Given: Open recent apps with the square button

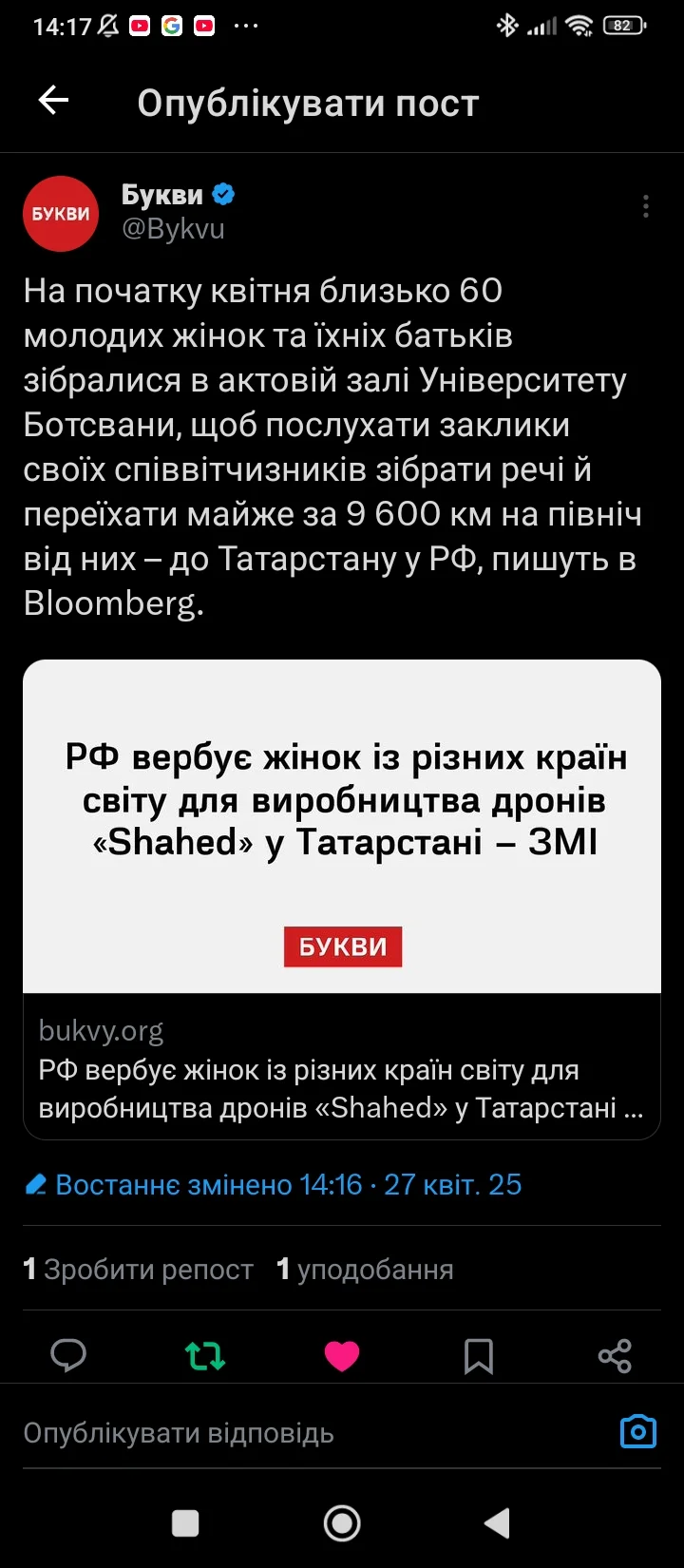Looking at the screenshot, I should (185, 1523).
